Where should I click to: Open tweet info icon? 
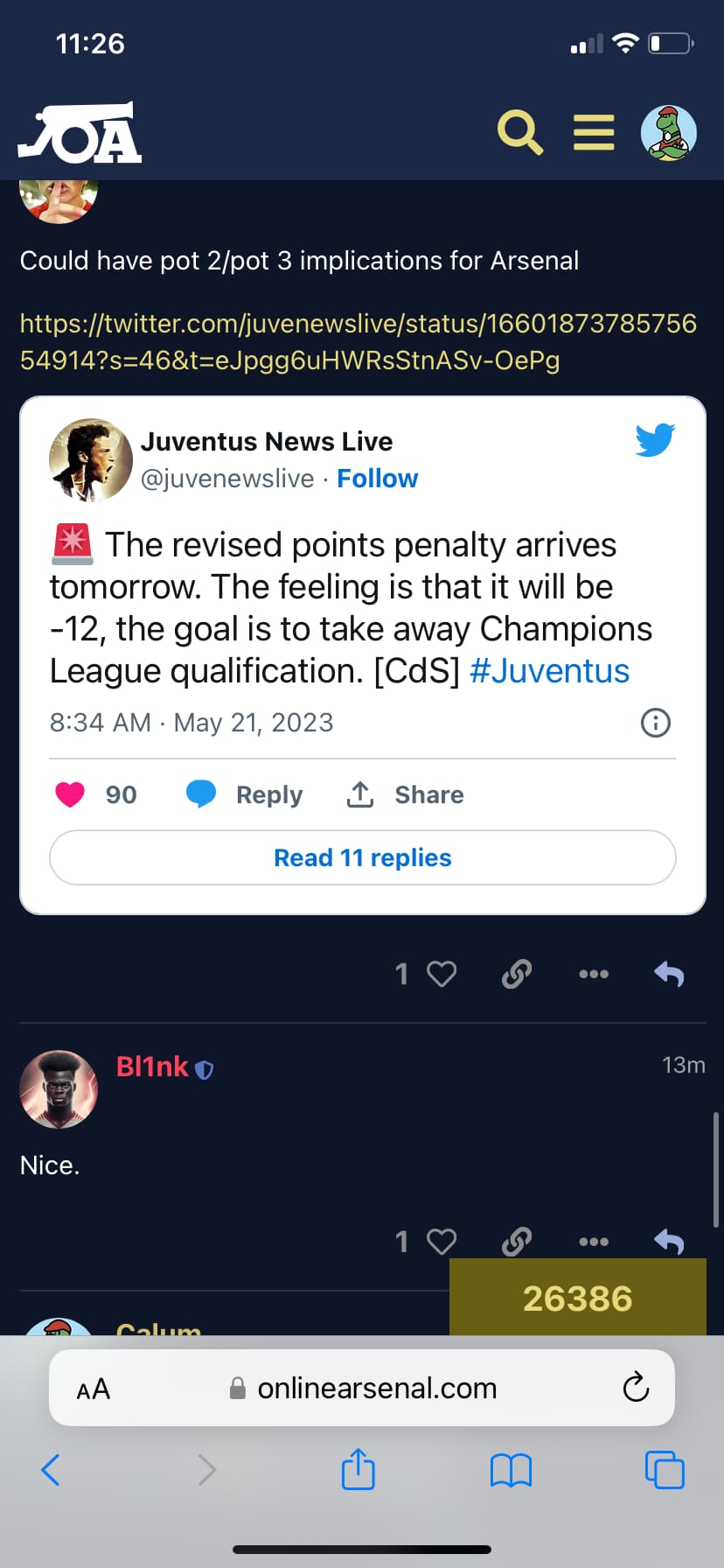coord(656,723)
